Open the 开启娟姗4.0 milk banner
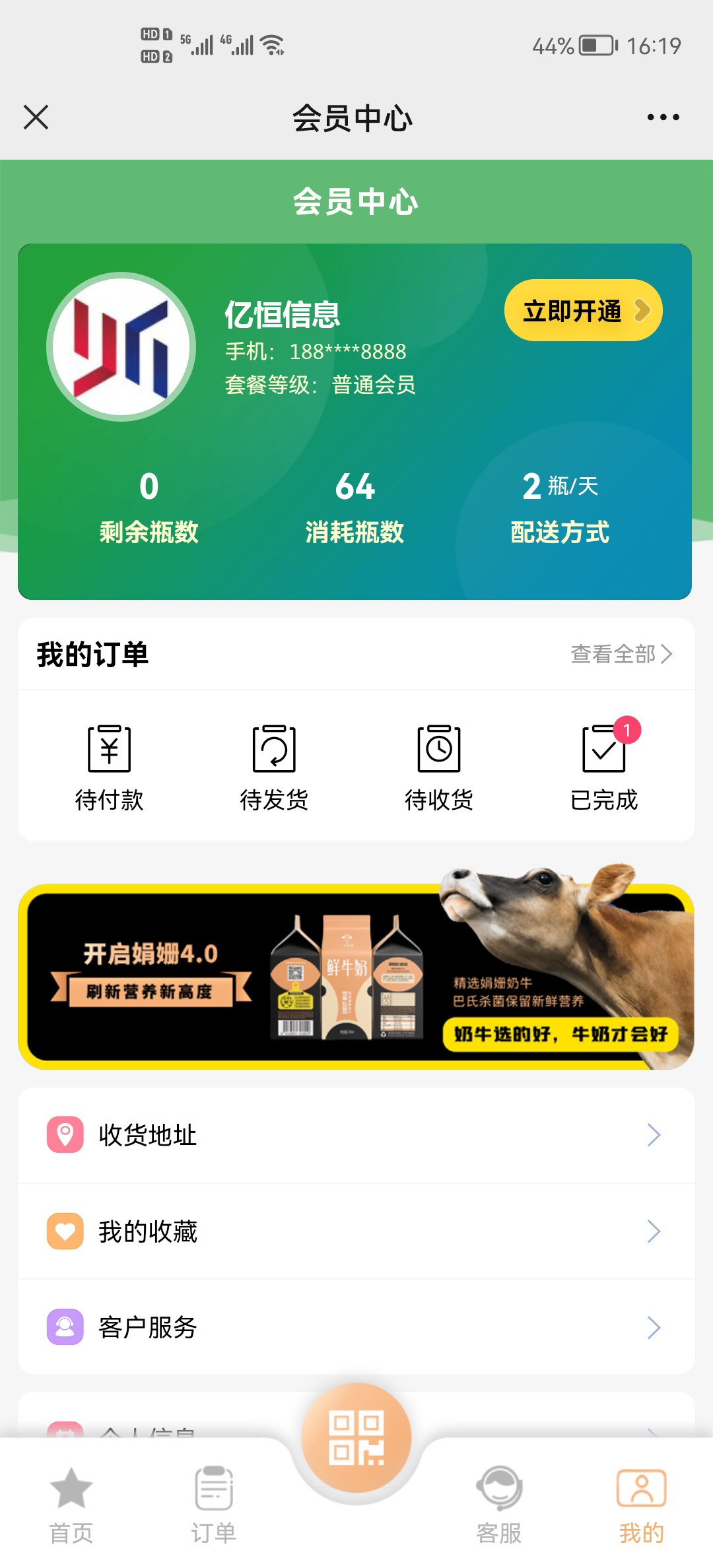This screenshot has width=713, height=1568. 355,977
